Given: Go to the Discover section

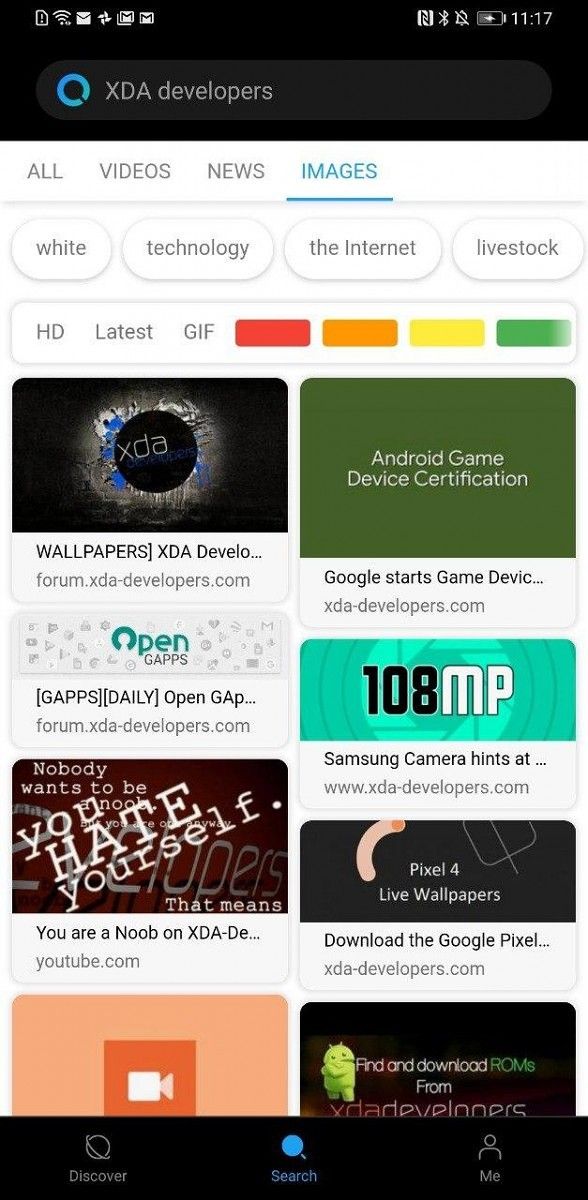Looking at the screenshot, I should (98, 1158).
